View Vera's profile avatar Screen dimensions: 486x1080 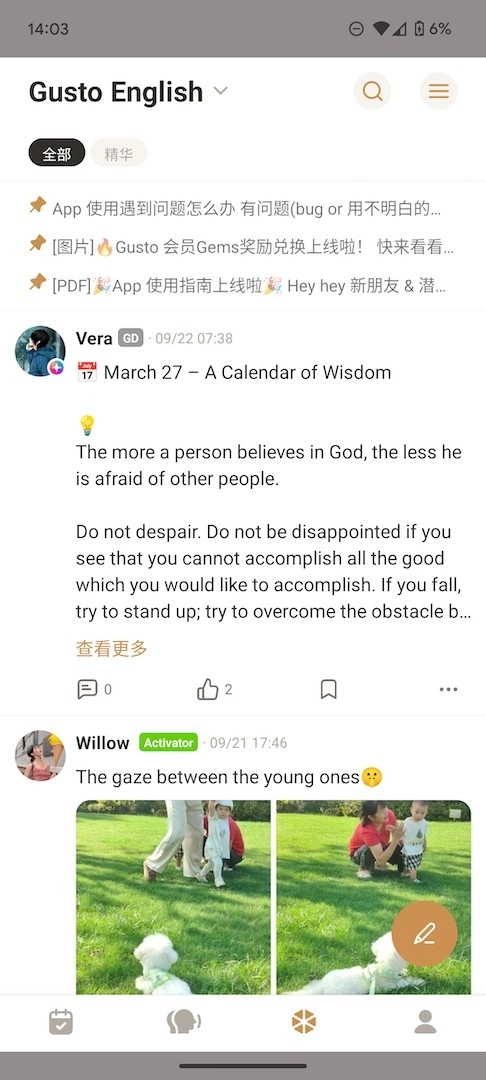(x=41, y=351)
